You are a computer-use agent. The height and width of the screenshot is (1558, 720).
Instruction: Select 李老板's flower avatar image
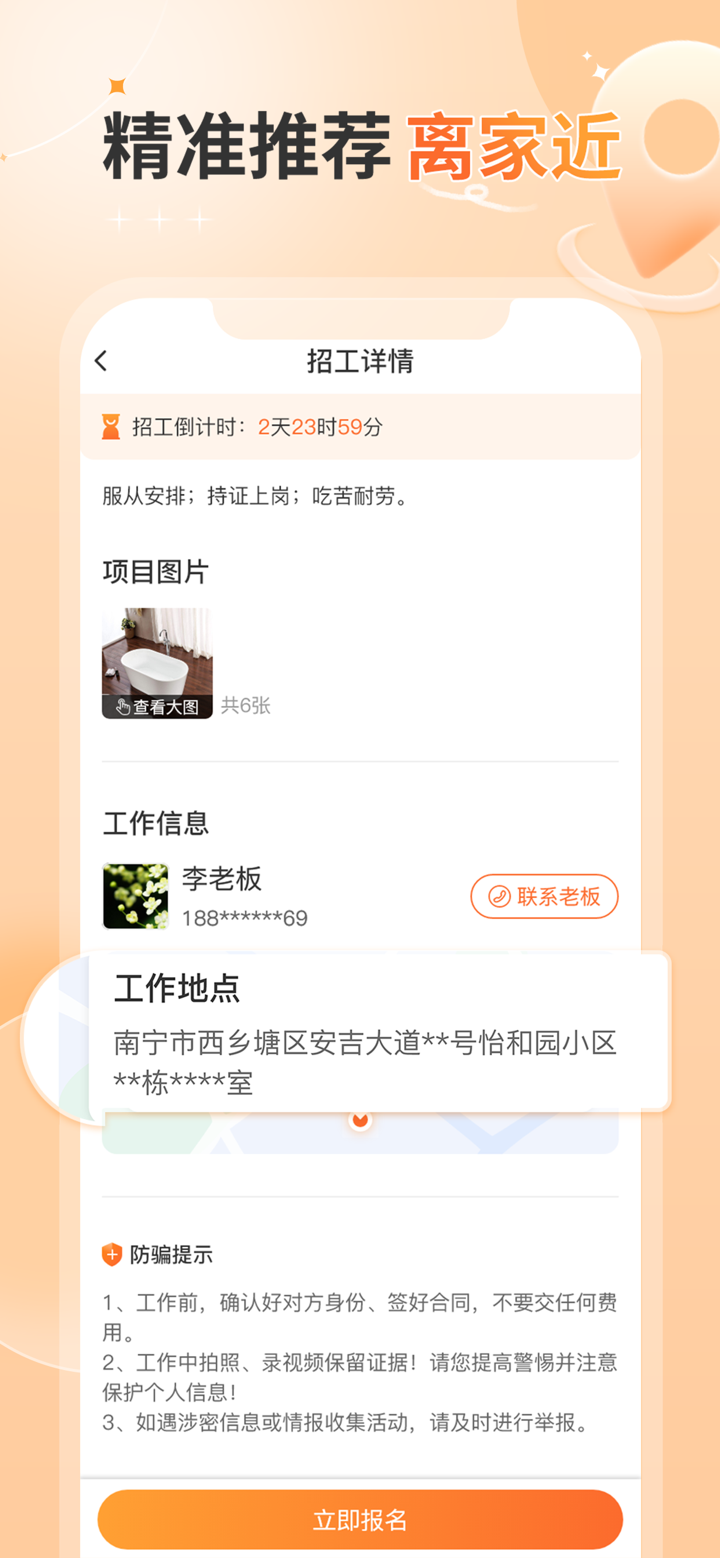136,895
